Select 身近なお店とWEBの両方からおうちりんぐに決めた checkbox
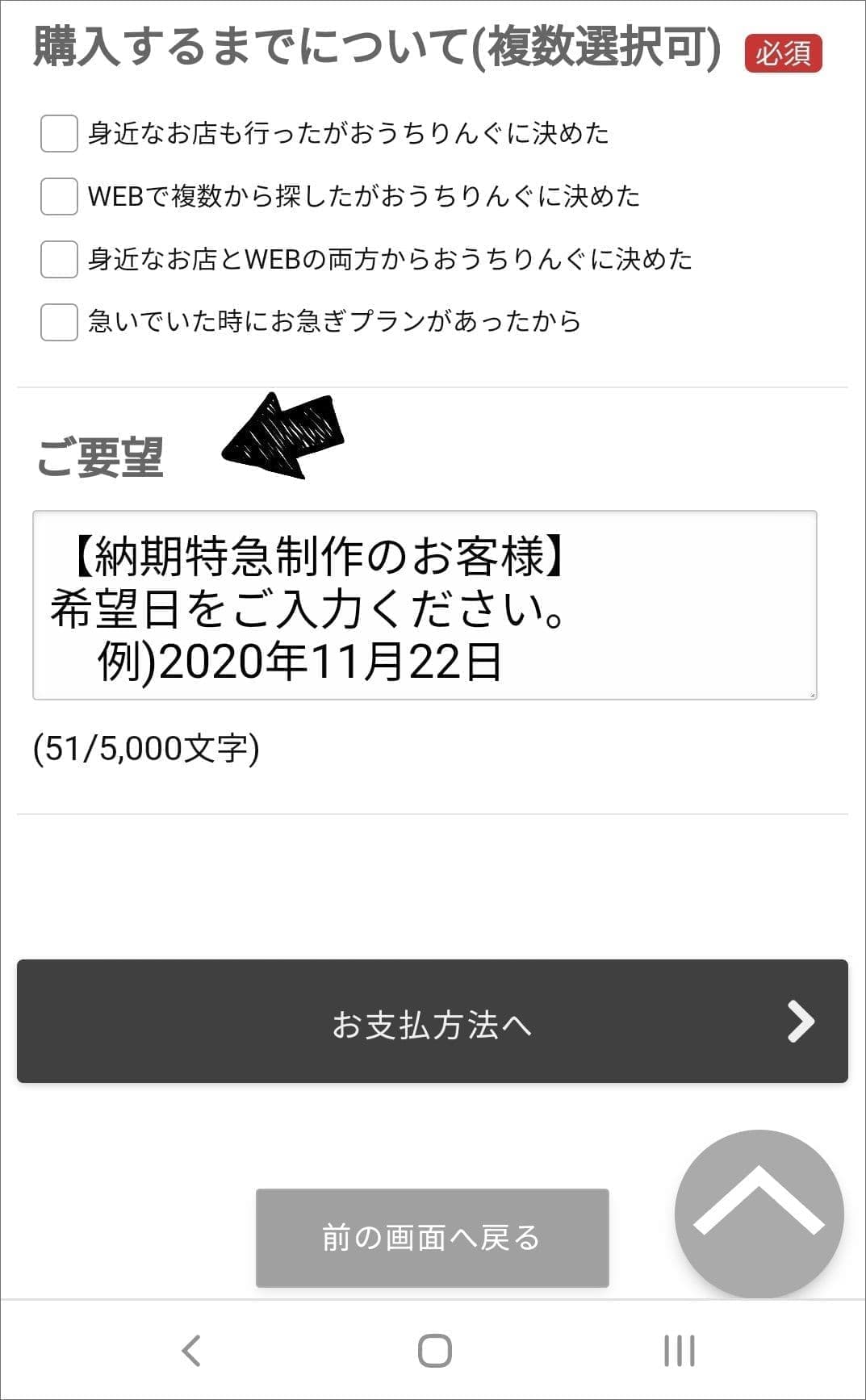Viewport: 866px width, 1400px height. click(59, 259)
